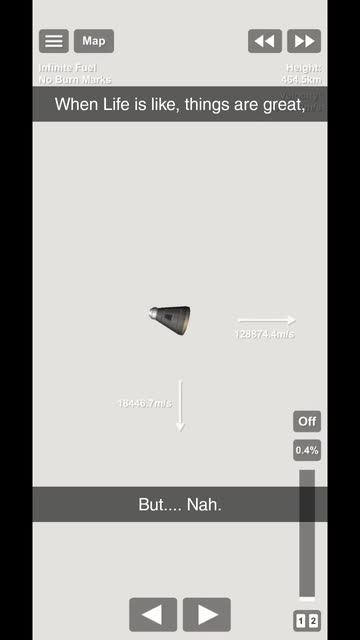Set throttle on the vertical slider
This screenshot has height=640, width=360.
[x=307, y=535]
